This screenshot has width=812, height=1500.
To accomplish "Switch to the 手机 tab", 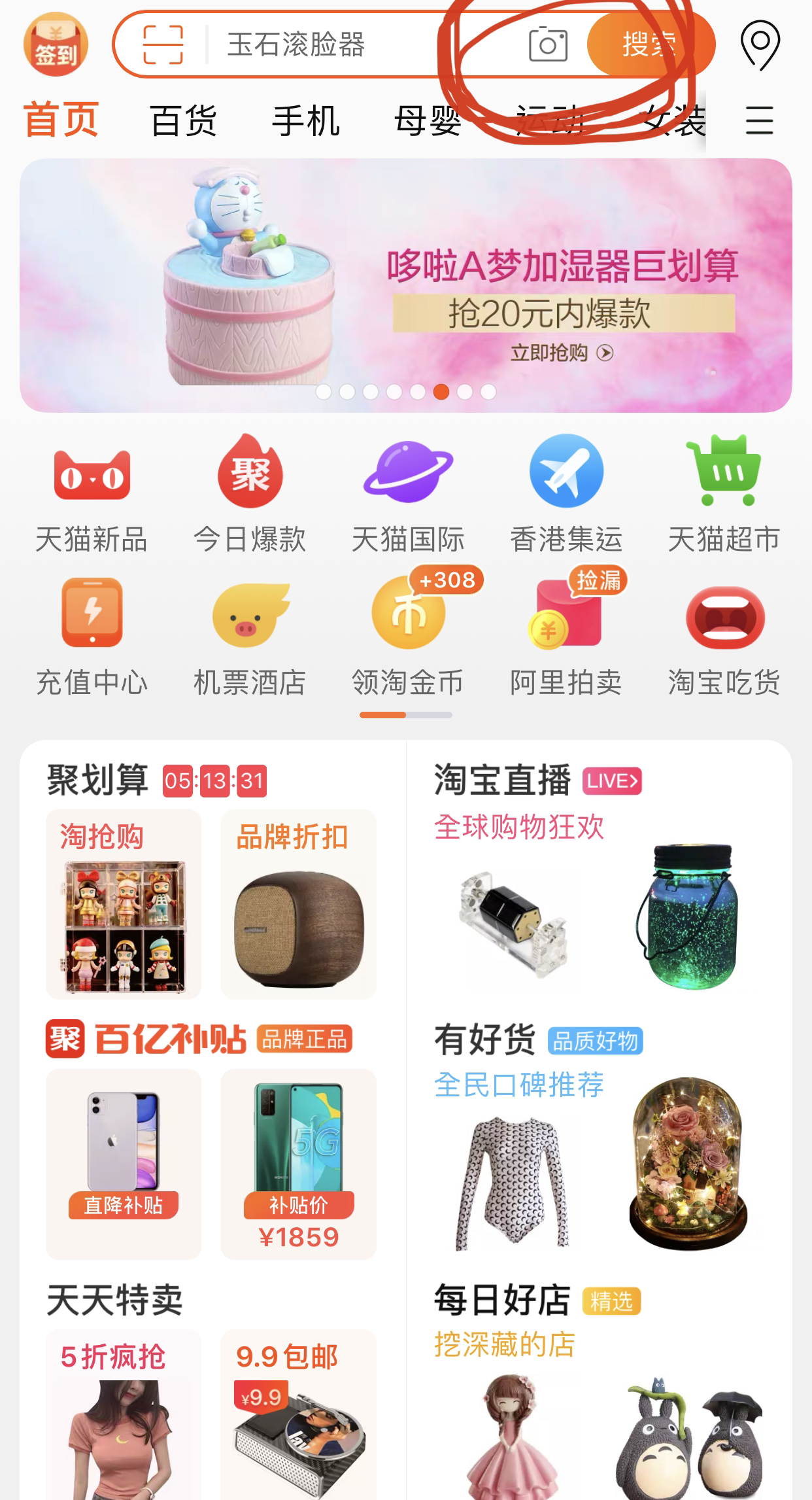I will pos(306,121).
